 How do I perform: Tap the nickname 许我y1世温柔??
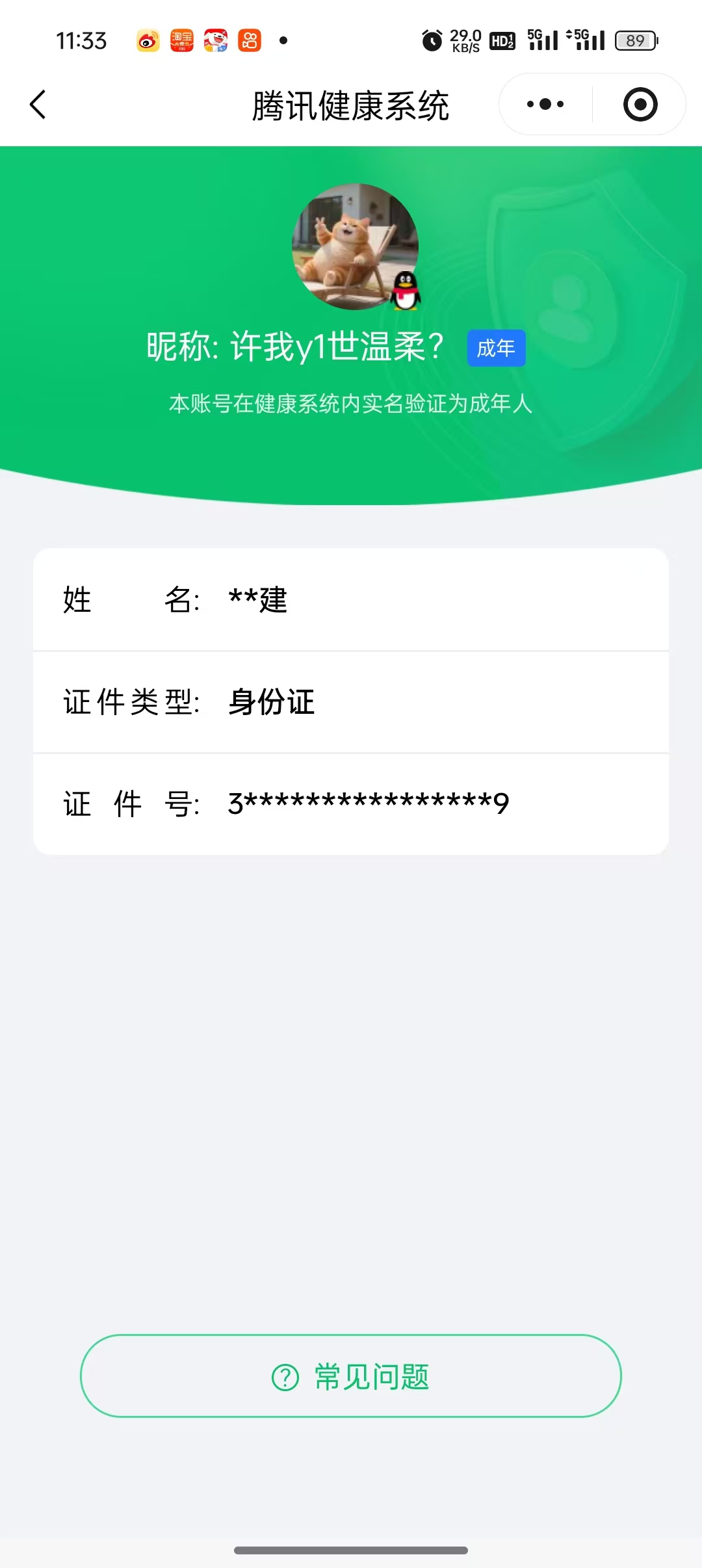point(333,346)
